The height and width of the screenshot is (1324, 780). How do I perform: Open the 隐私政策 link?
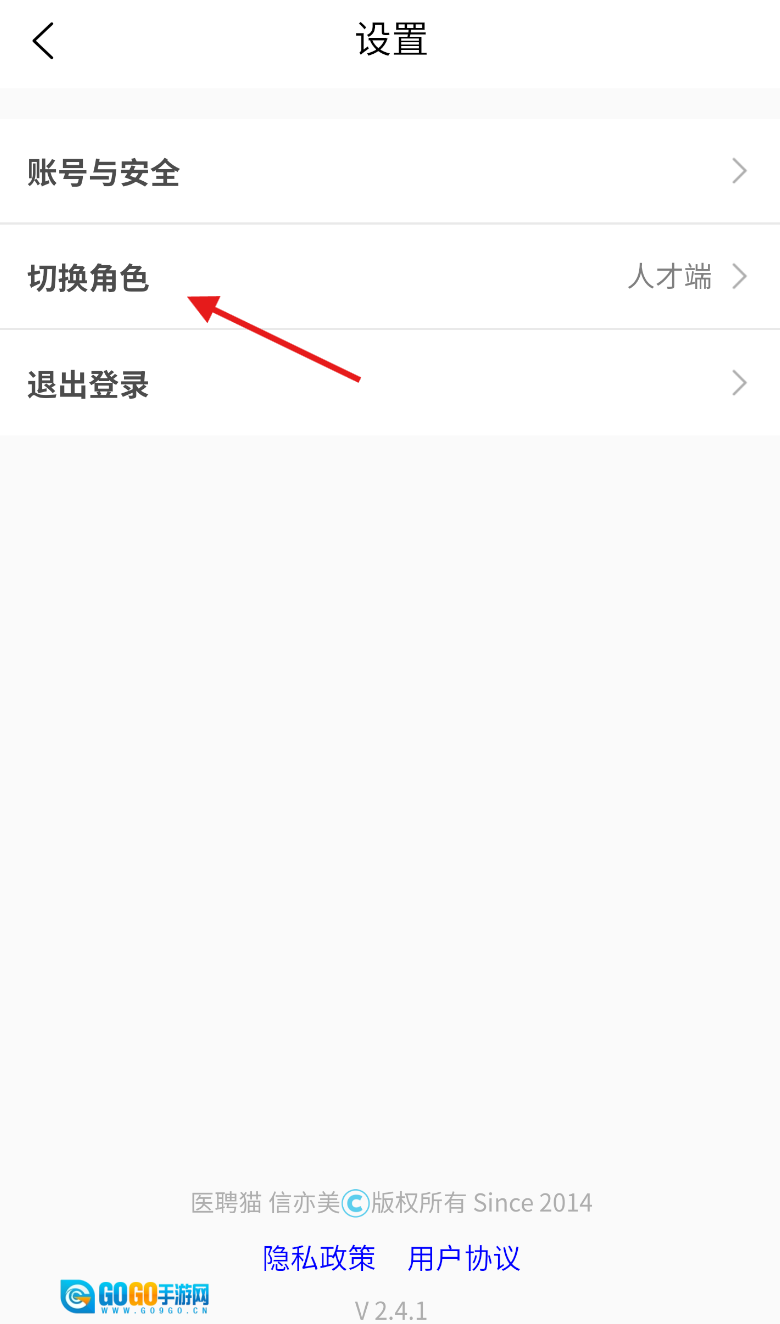(x=319, y=1258)
